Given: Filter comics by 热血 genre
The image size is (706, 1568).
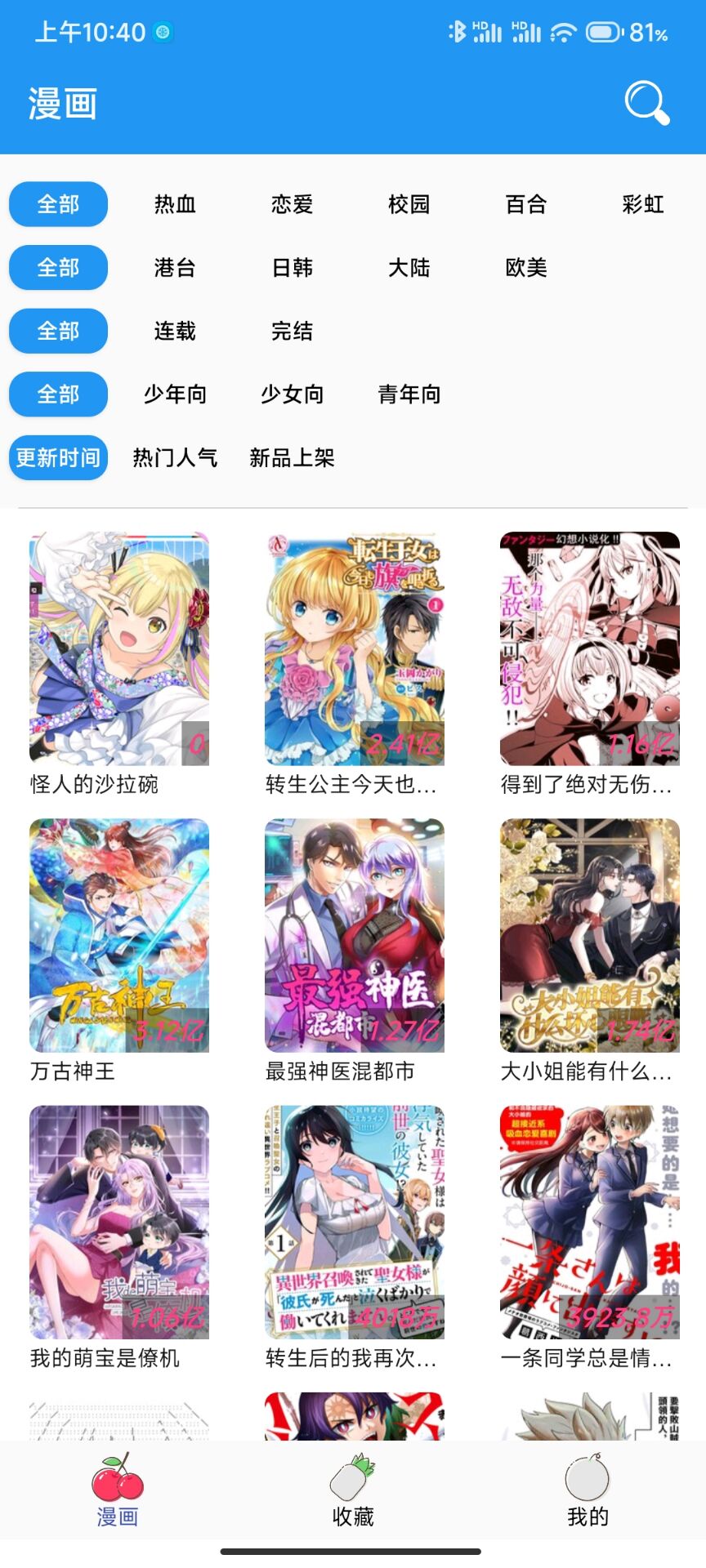Looking at the screenshot, I should tap(175, 204).
